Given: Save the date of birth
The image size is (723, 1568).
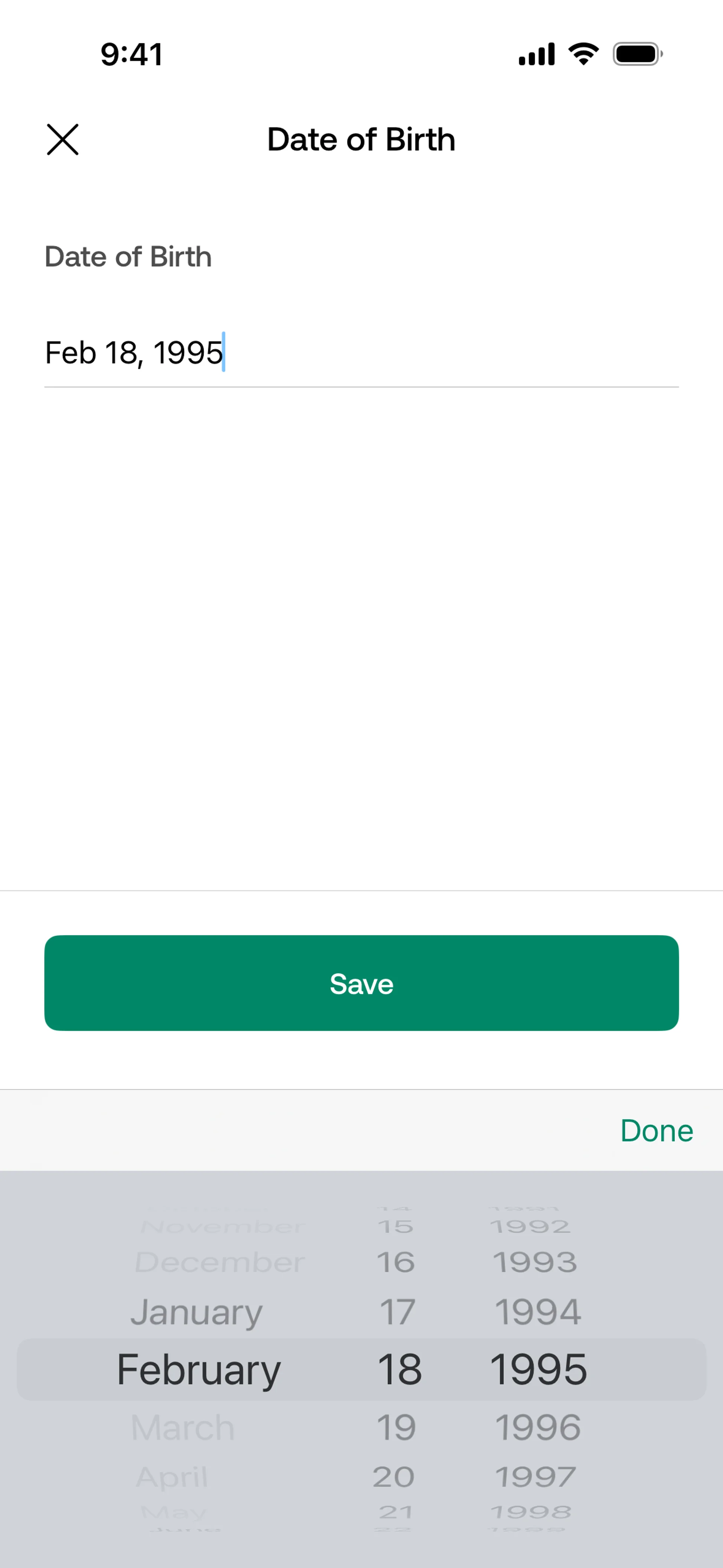Looking at the screenshot, I should tap(361, 983).
